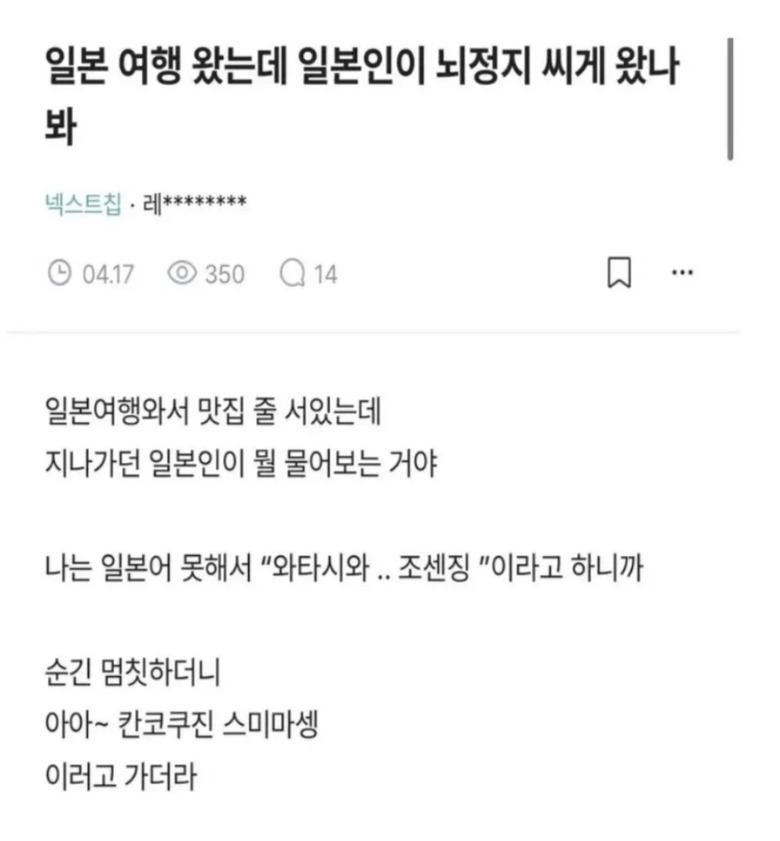Open the 넥스트칩 company link
780x841 pixels.
(x=83, y=205)
